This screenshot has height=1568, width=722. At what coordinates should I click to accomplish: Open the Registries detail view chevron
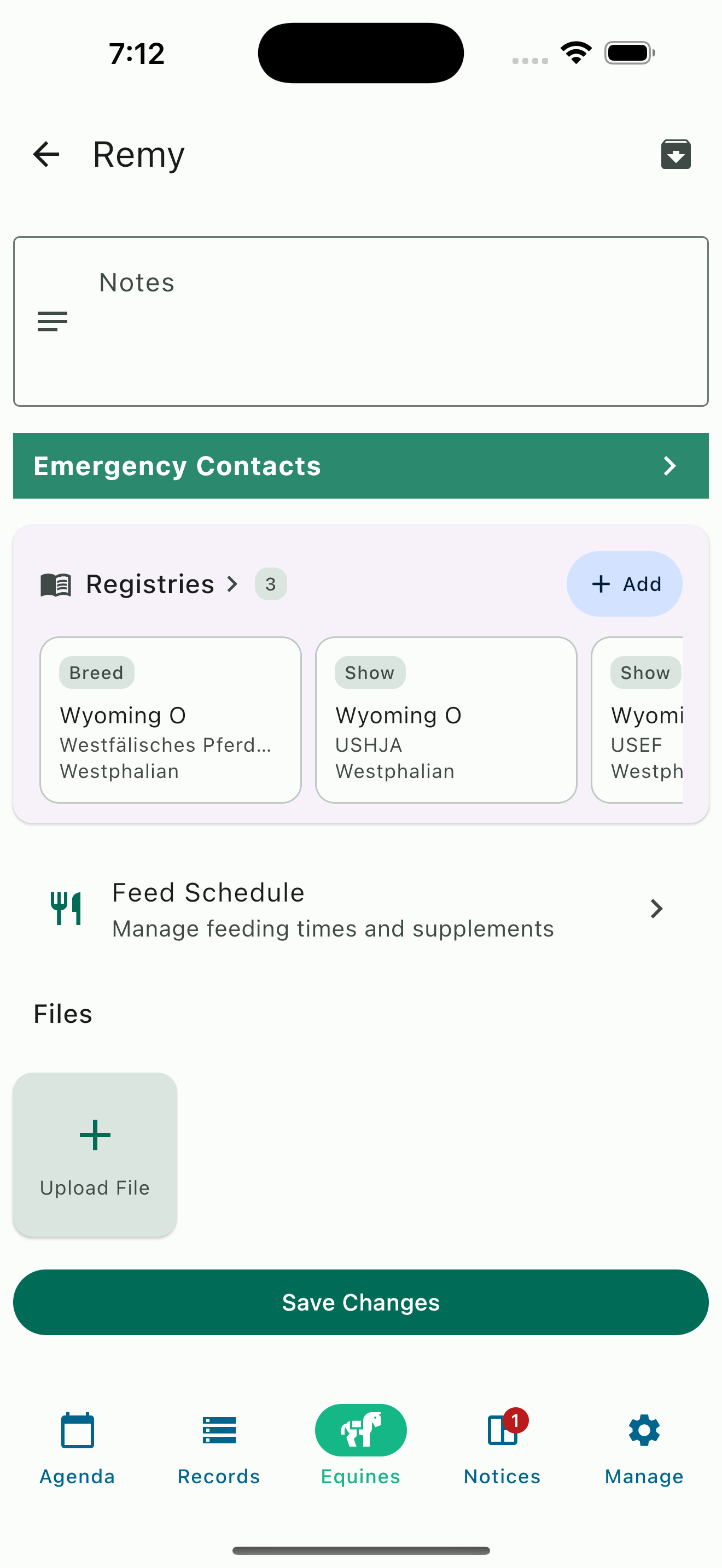(x=232, y=583)
